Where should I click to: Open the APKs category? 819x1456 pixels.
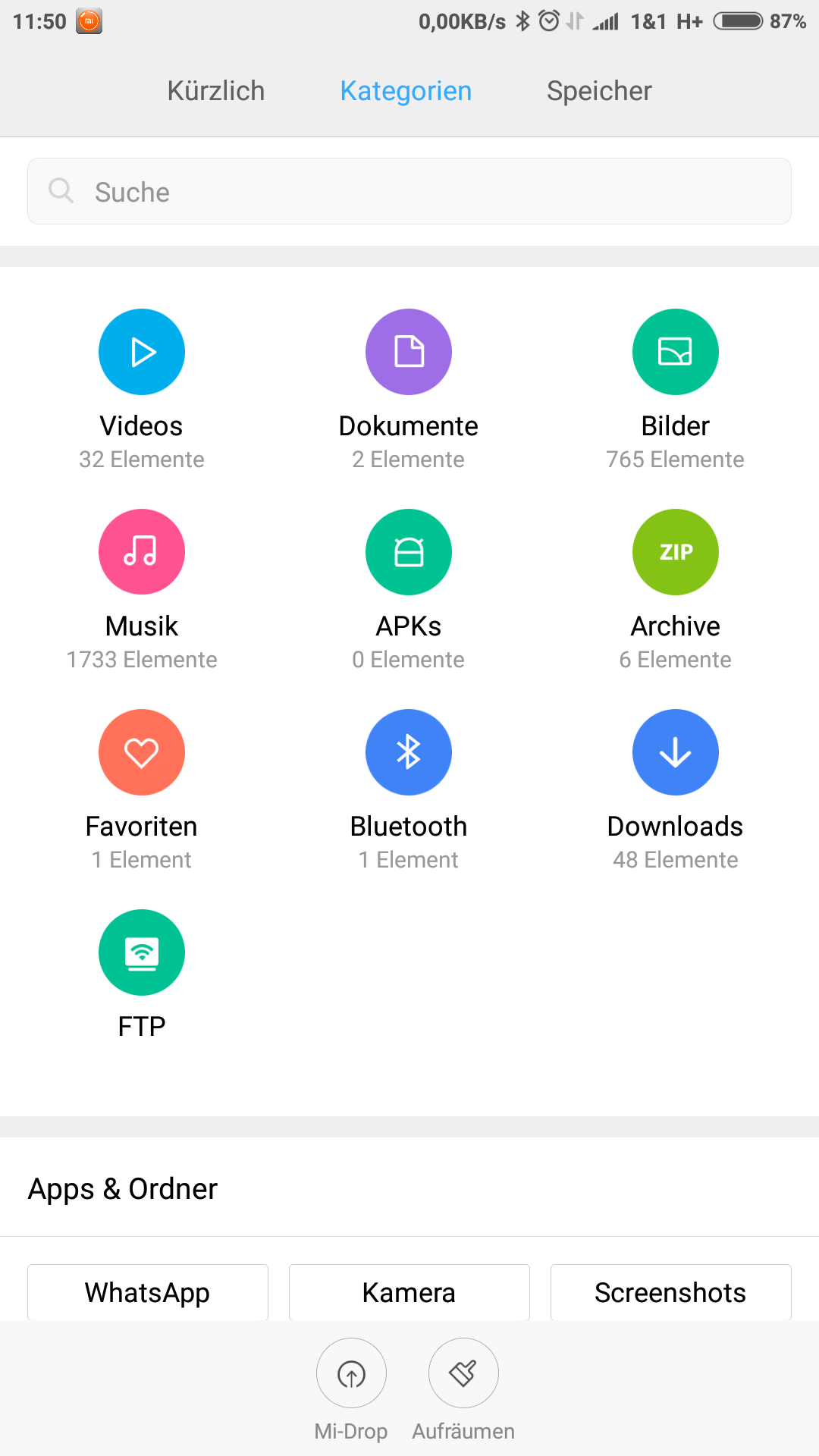click(x=409, y=553)
